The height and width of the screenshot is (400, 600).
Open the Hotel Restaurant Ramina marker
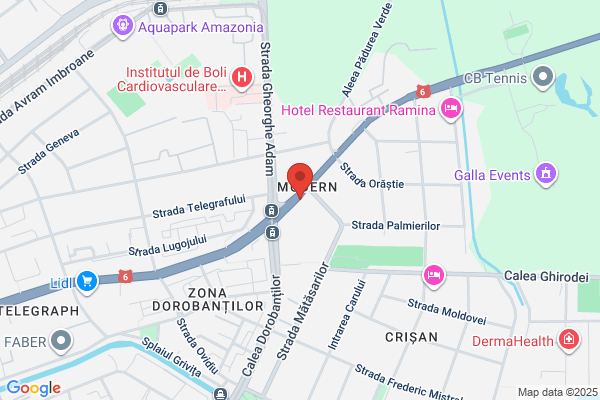[451, 110]
